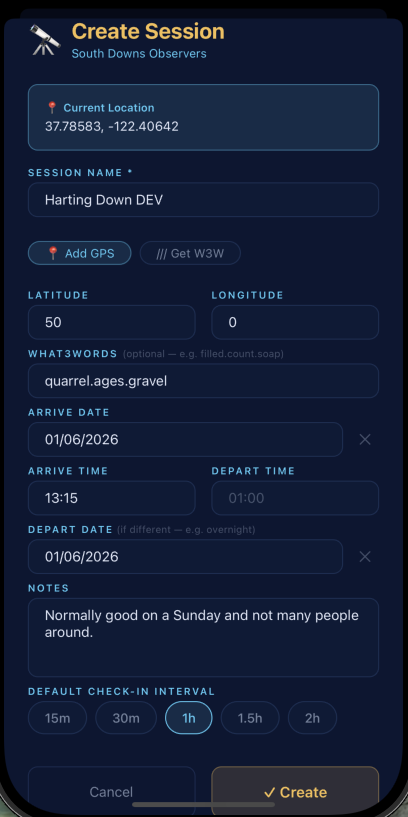Select the 30m check-in interval
Image resolution: width=408 pixels, height=817 pixels.
coord(126,718)
